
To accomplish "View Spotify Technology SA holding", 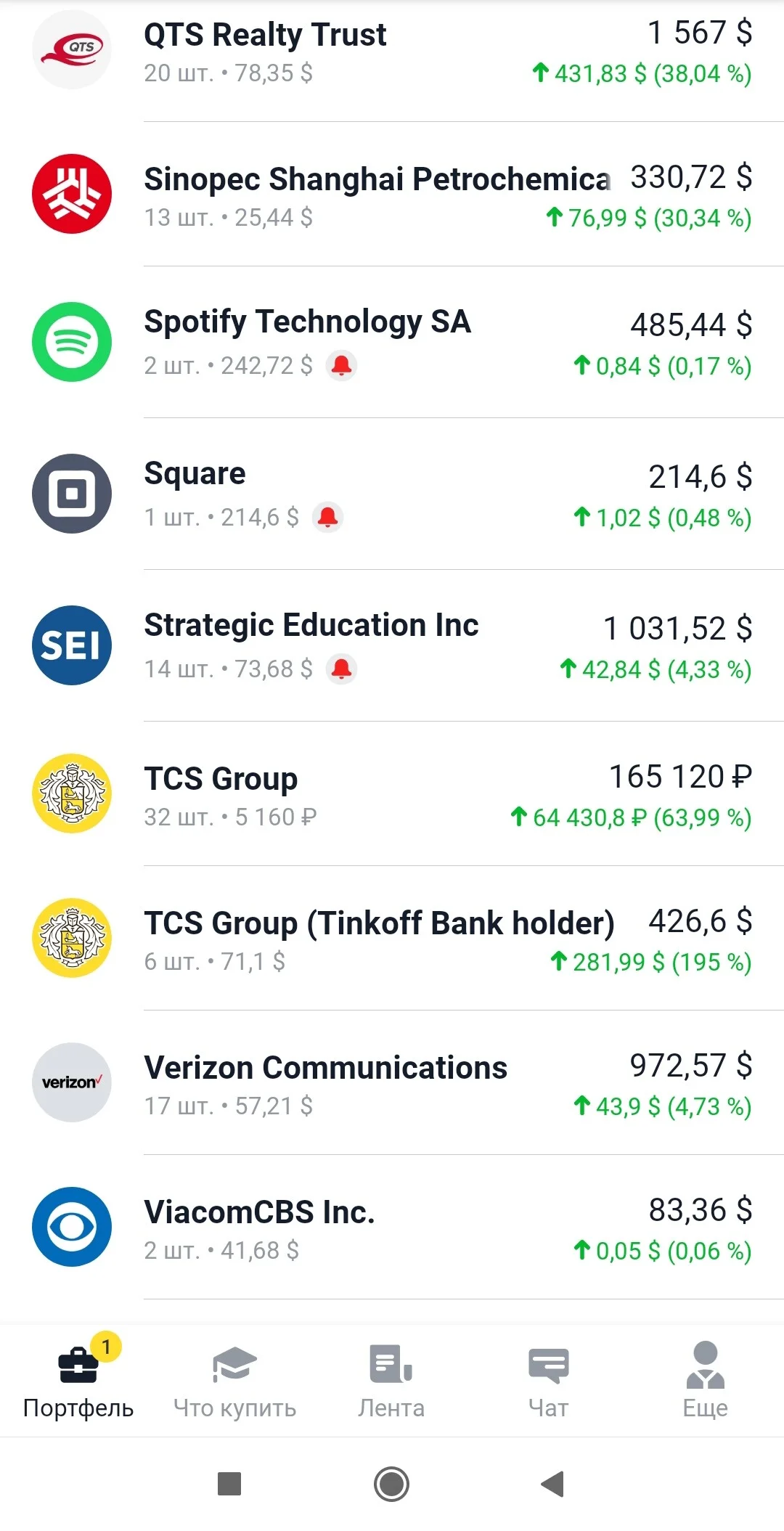I will coord(392,342).
